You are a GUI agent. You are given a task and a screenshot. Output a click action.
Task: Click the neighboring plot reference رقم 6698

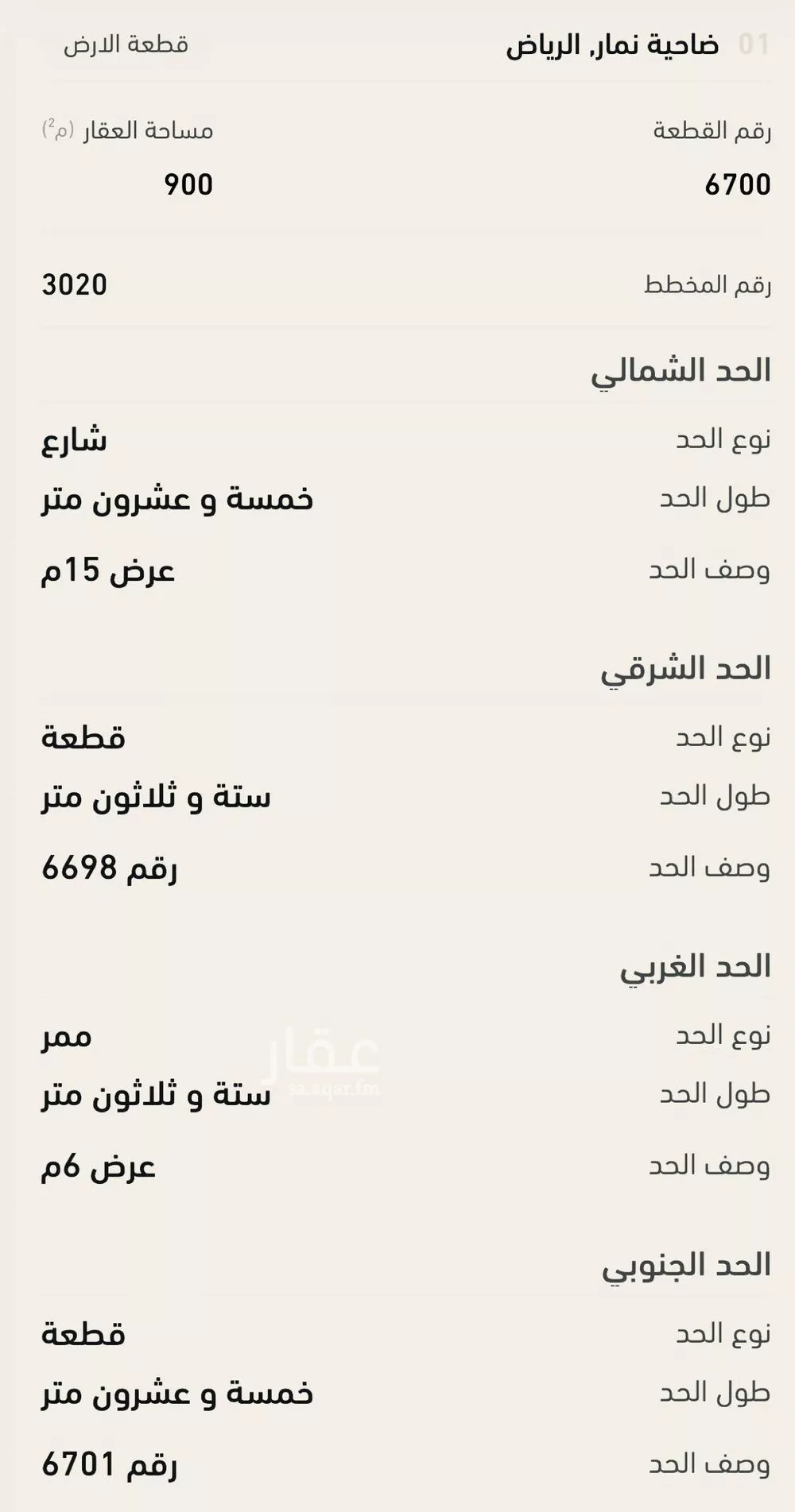(111, 868)
